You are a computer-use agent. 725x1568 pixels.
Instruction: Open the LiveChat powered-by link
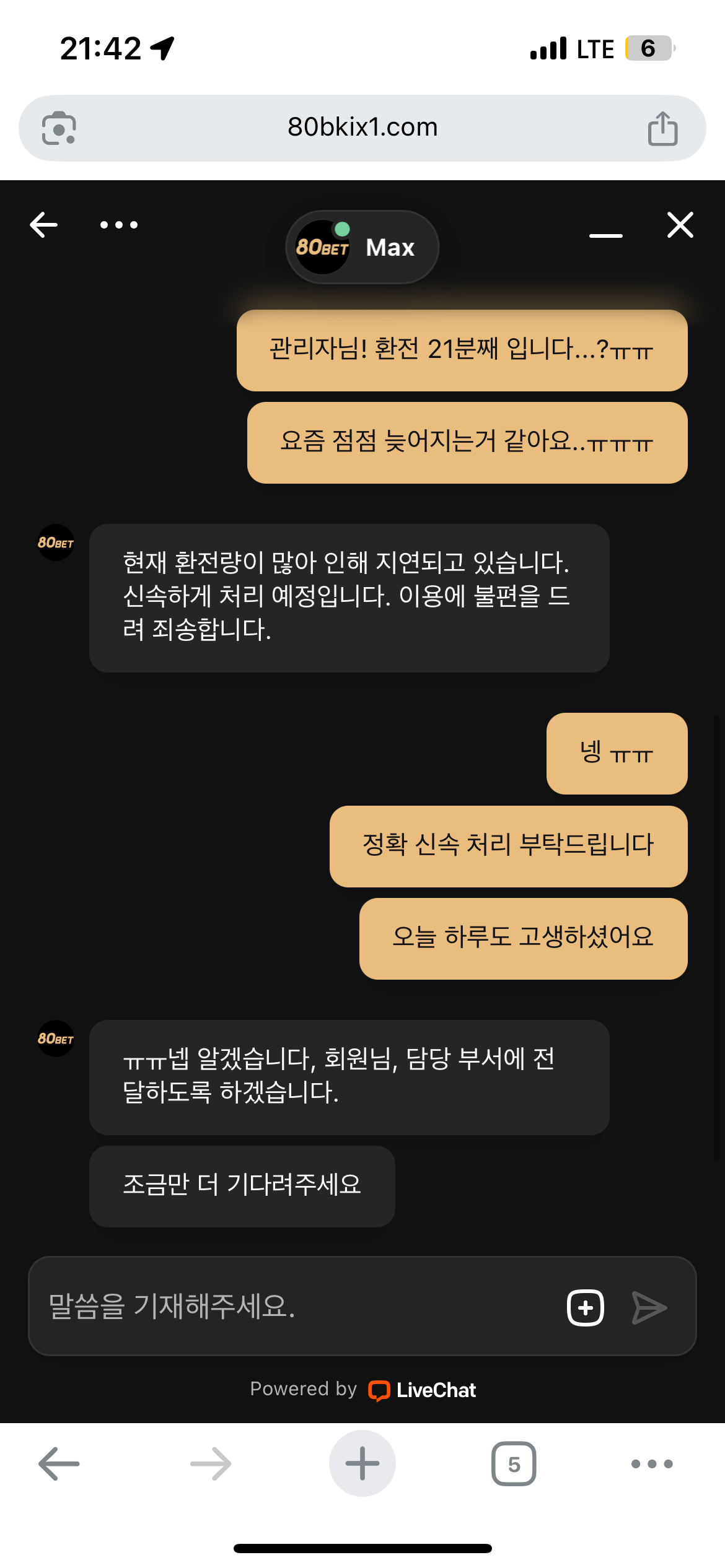point(423,1390)
